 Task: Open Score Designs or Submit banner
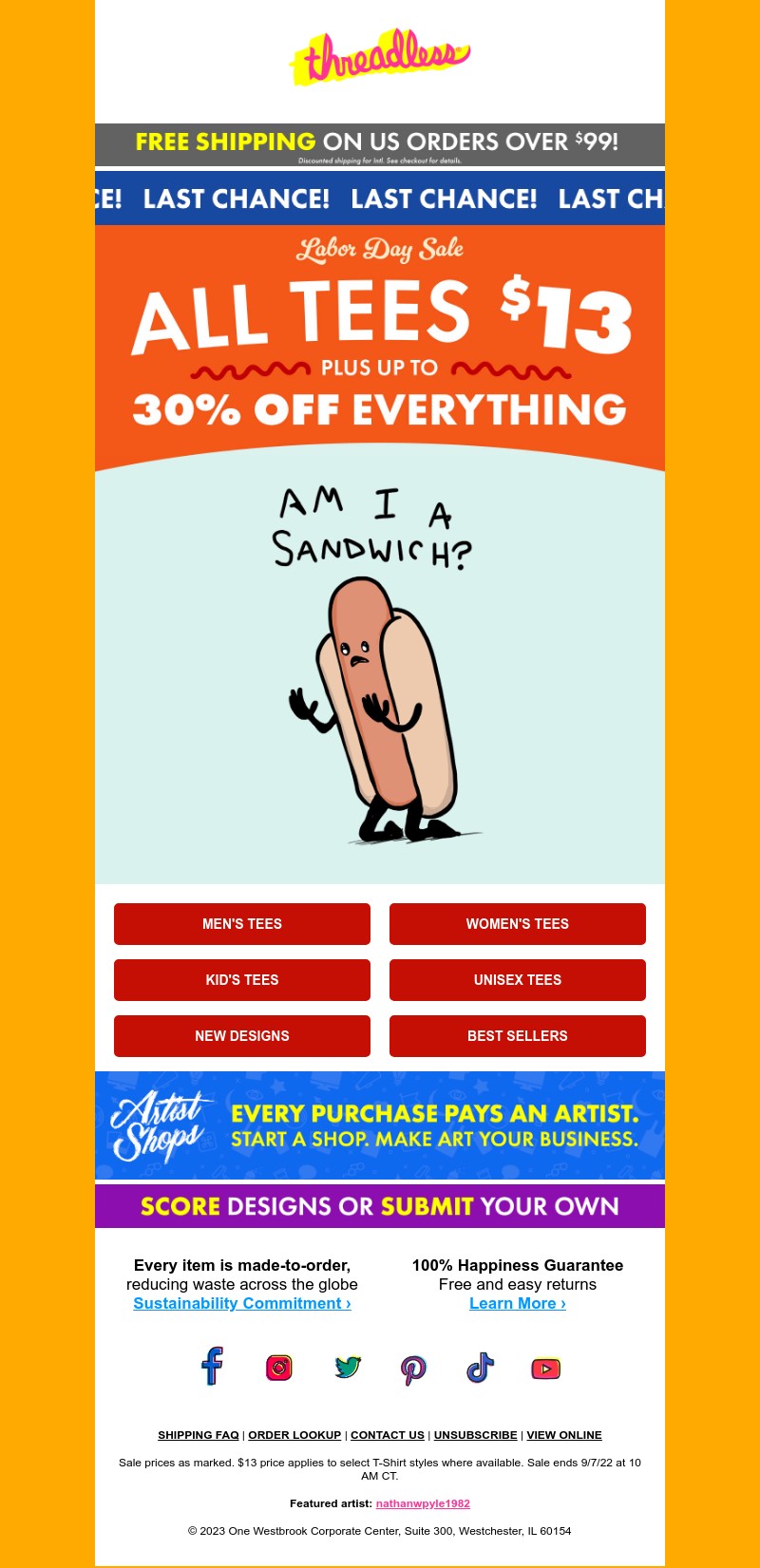380,1206
